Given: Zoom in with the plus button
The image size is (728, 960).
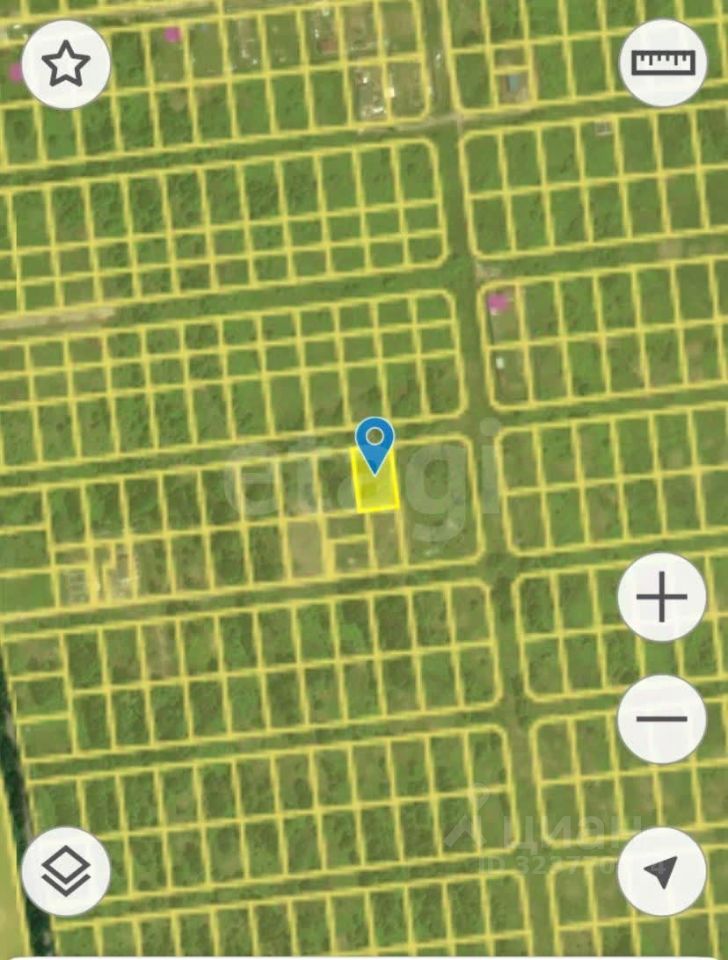Looking at the screenshot, I should pos(662,598).
